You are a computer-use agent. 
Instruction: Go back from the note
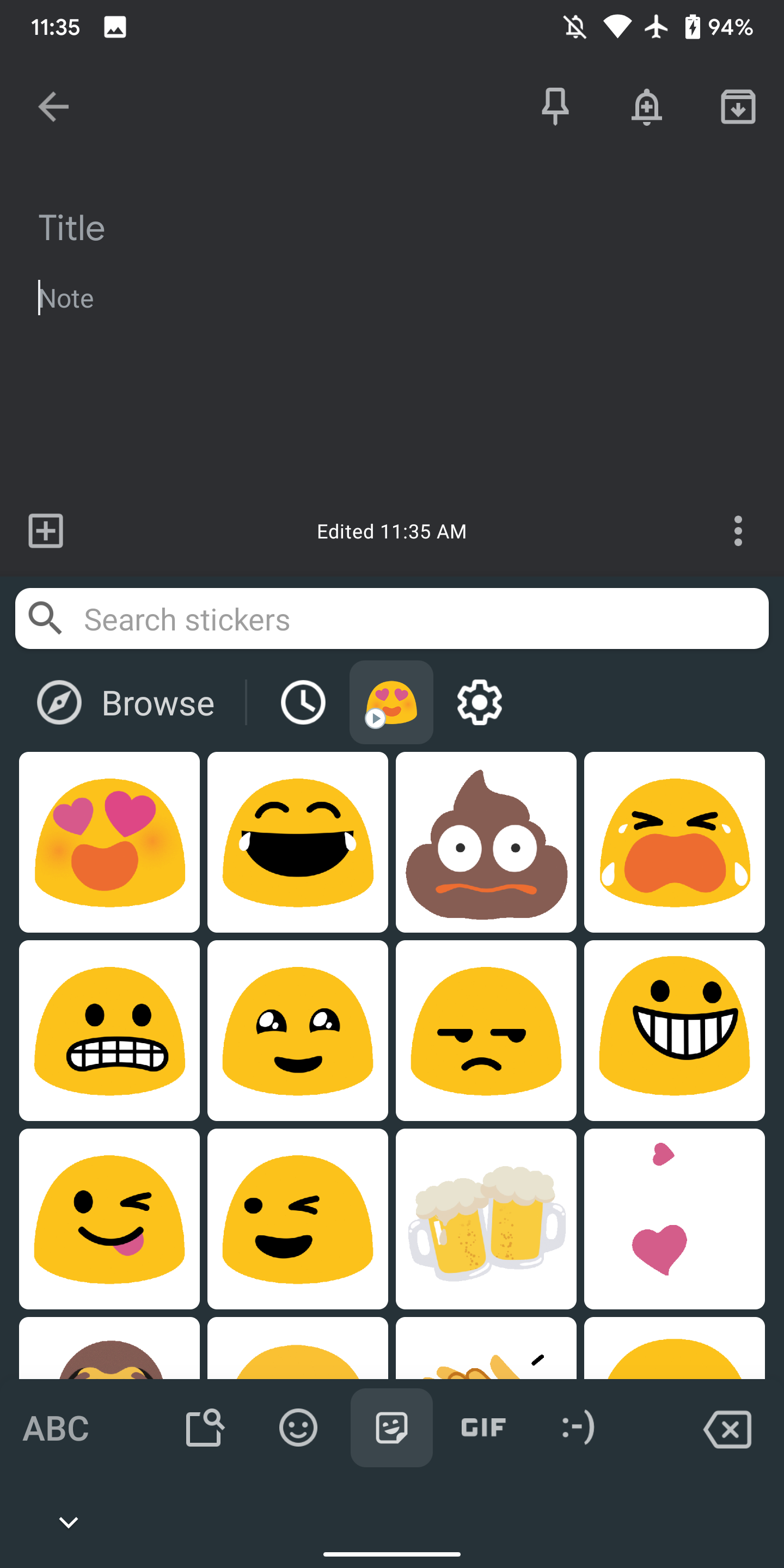coord(53,107)
